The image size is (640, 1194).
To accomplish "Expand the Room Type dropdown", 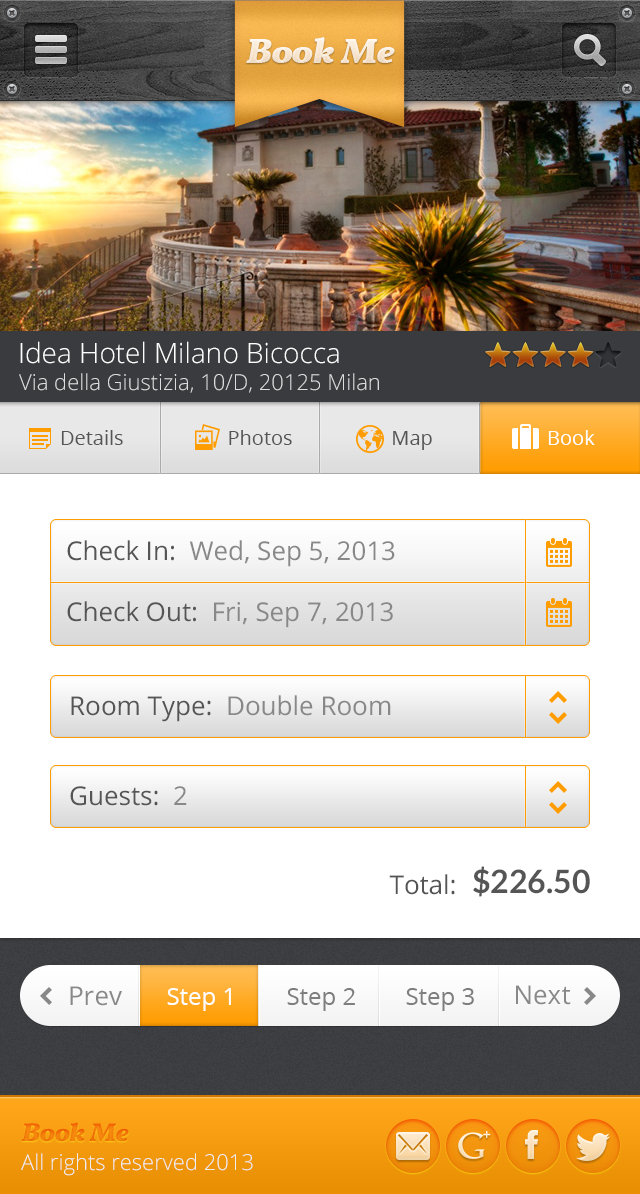I will click(x=558, y=707).
